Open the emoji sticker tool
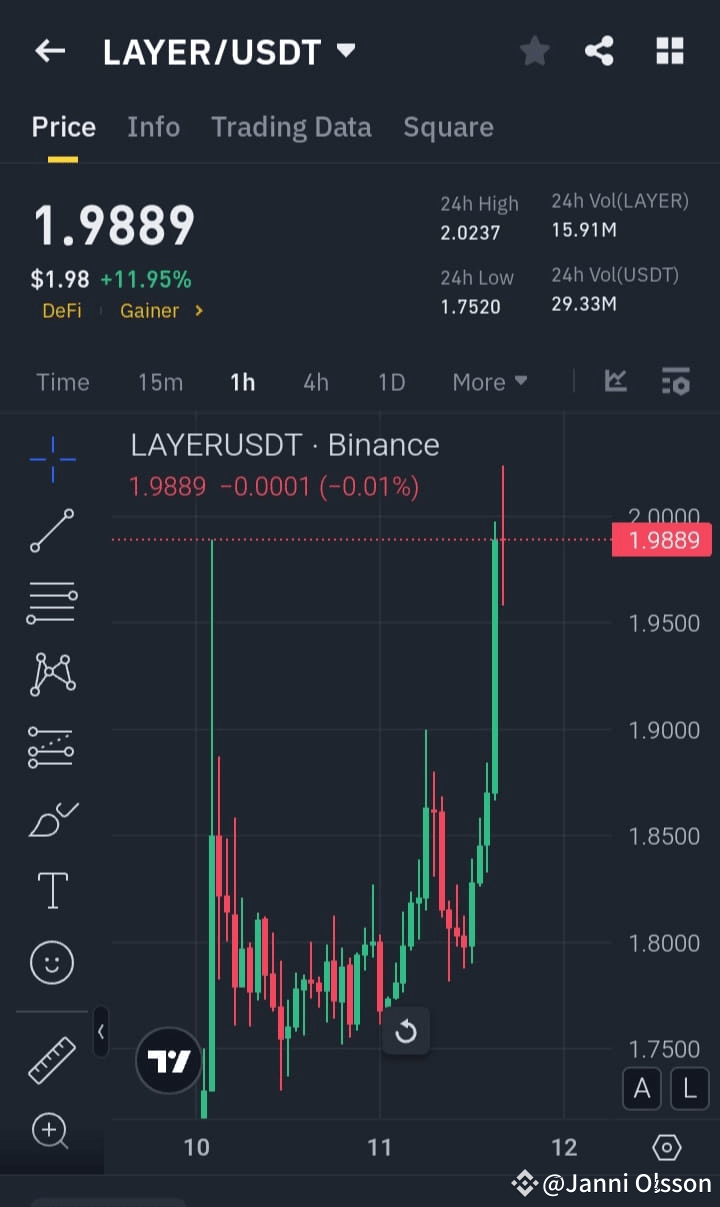 click(52, 962)
